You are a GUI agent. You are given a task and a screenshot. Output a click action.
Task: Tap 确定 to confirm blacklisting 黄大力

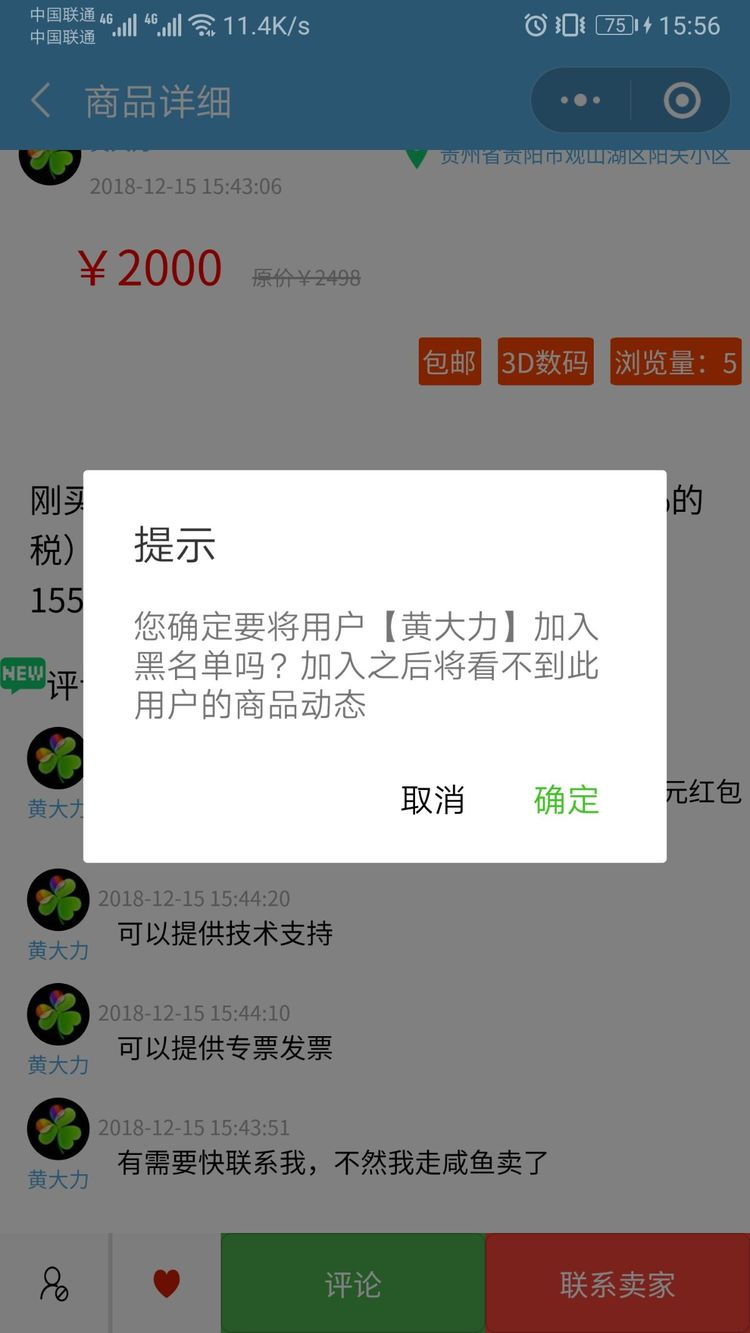pyautogui.click(x=566, y=799)
